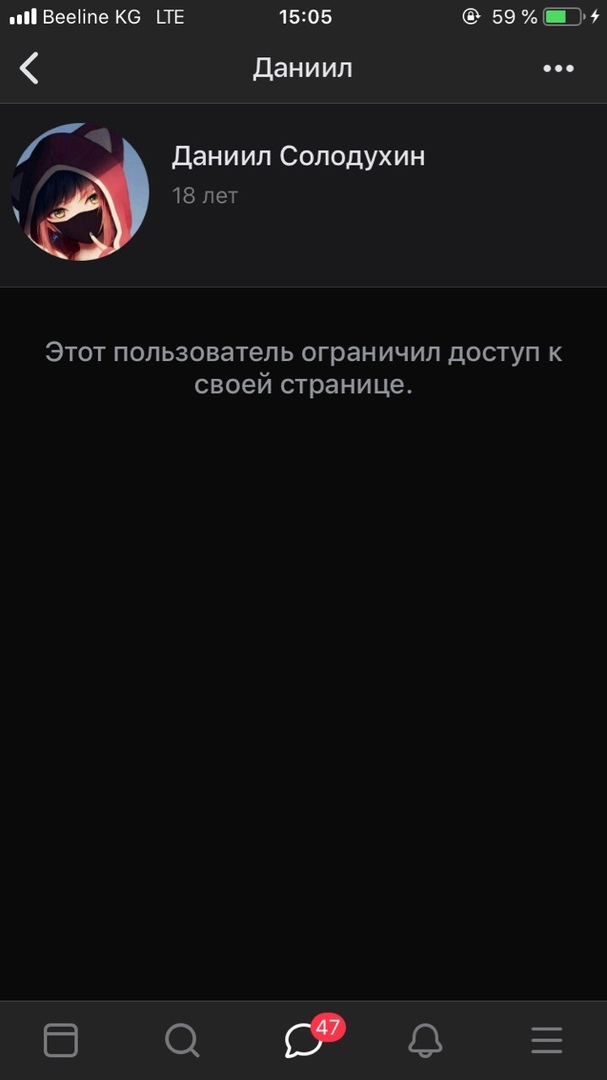
Task: View Даниил Солодухин's profile avatar
Action: [x=81, y=192]
